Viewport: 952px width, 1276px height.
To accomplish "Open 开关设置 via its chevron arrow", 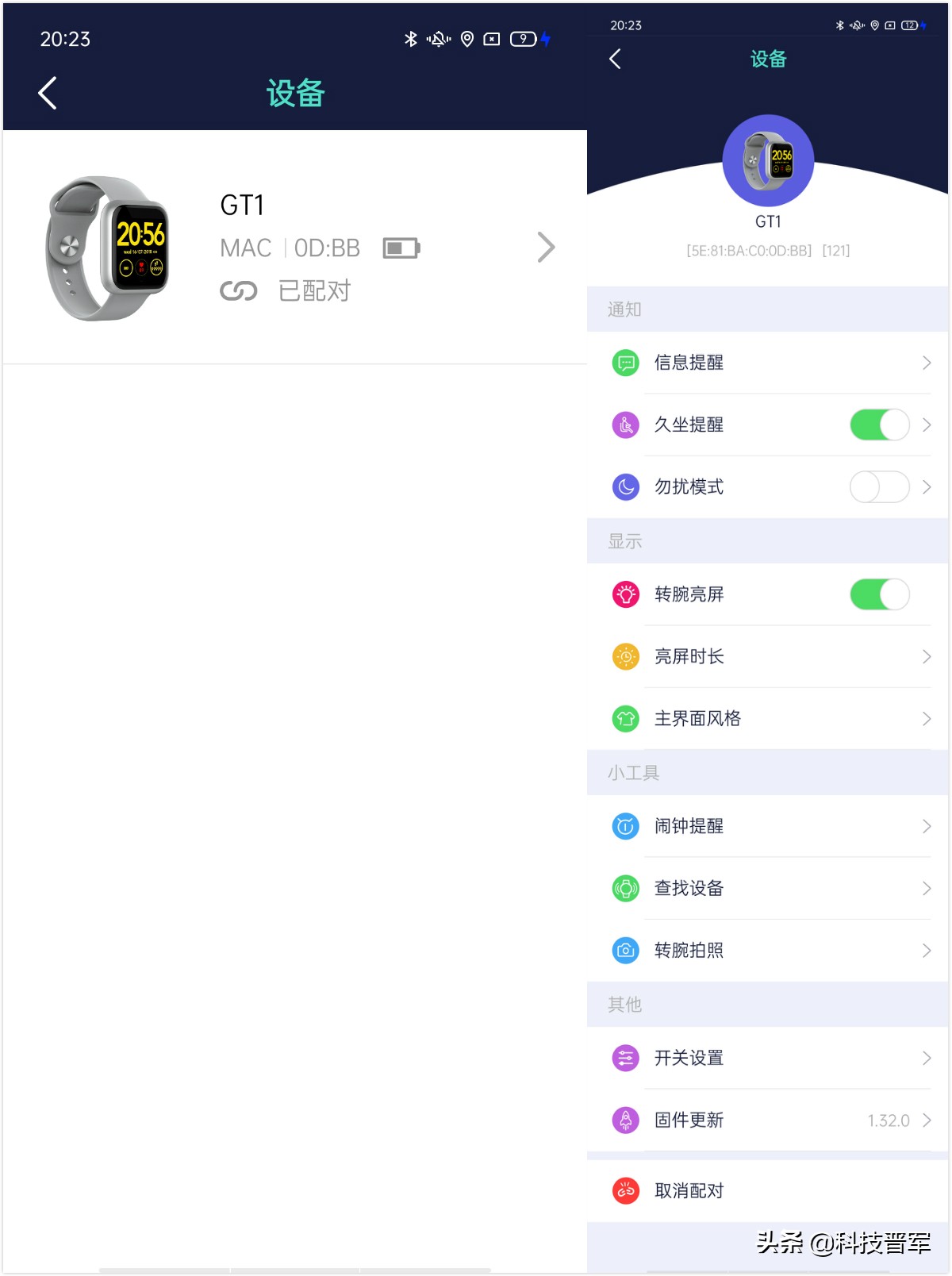I will tap(926, 1058).
